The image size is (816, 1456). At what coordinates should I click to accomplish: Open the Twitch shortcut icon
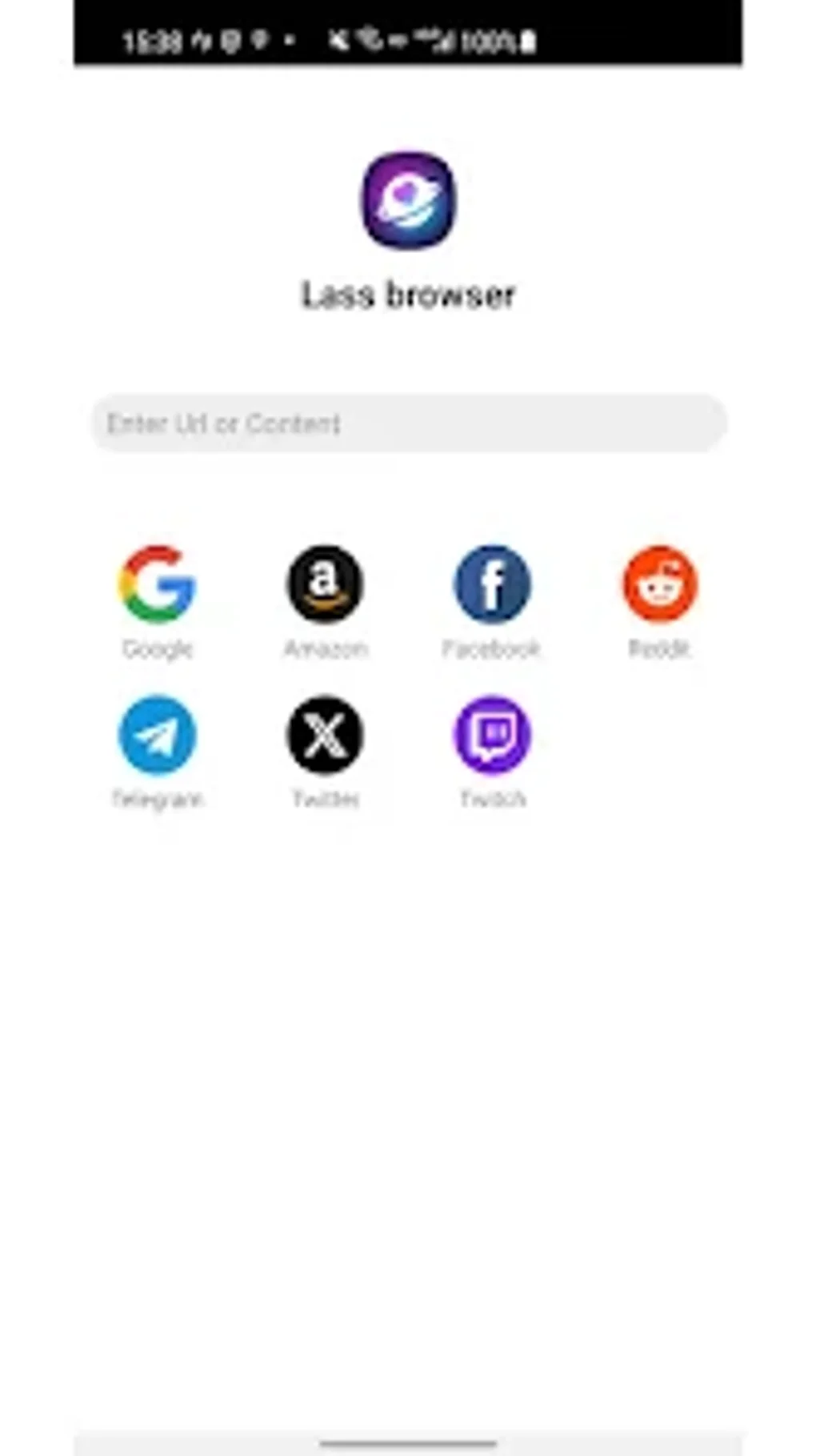tap(493, 734)
